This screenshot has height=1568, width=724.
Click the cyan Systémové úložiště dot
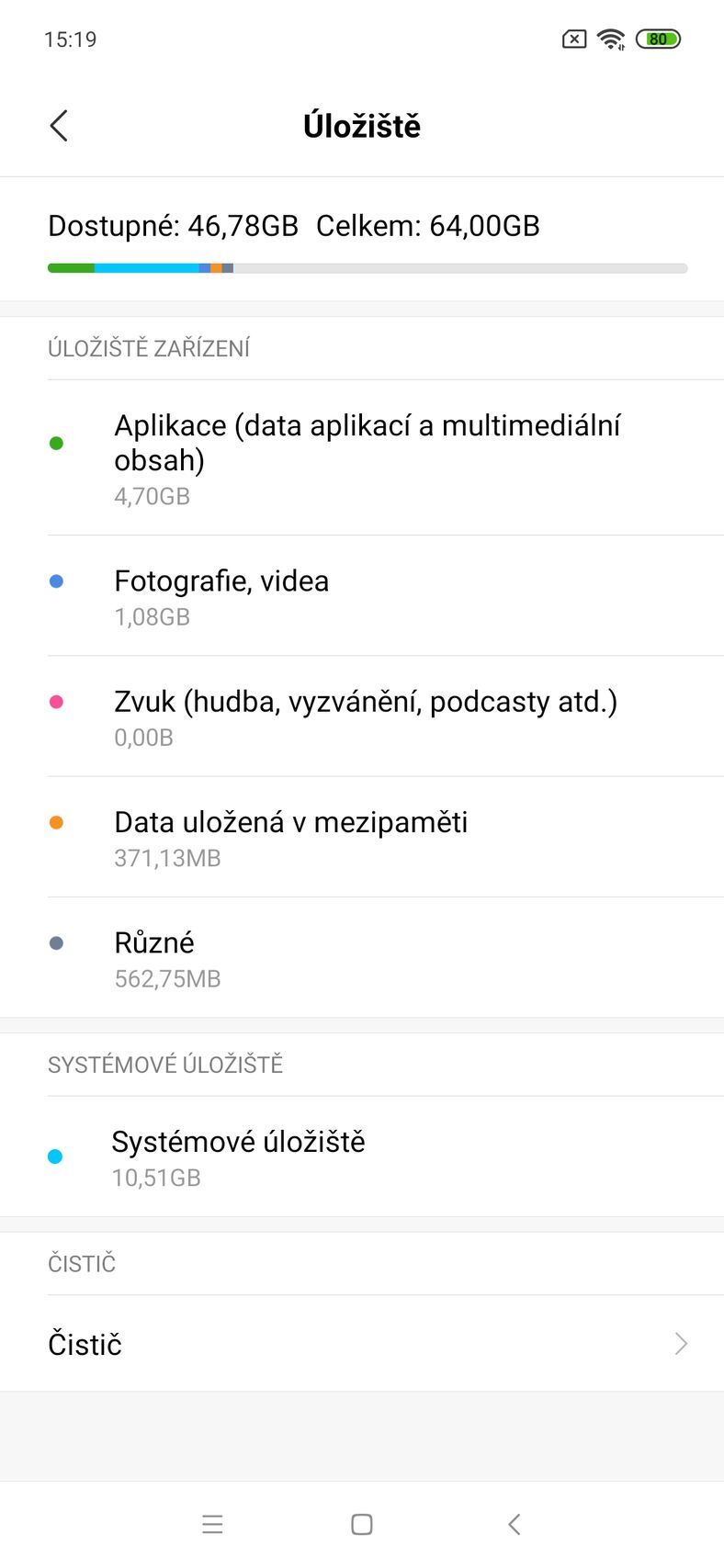[x=57, y=1156]
